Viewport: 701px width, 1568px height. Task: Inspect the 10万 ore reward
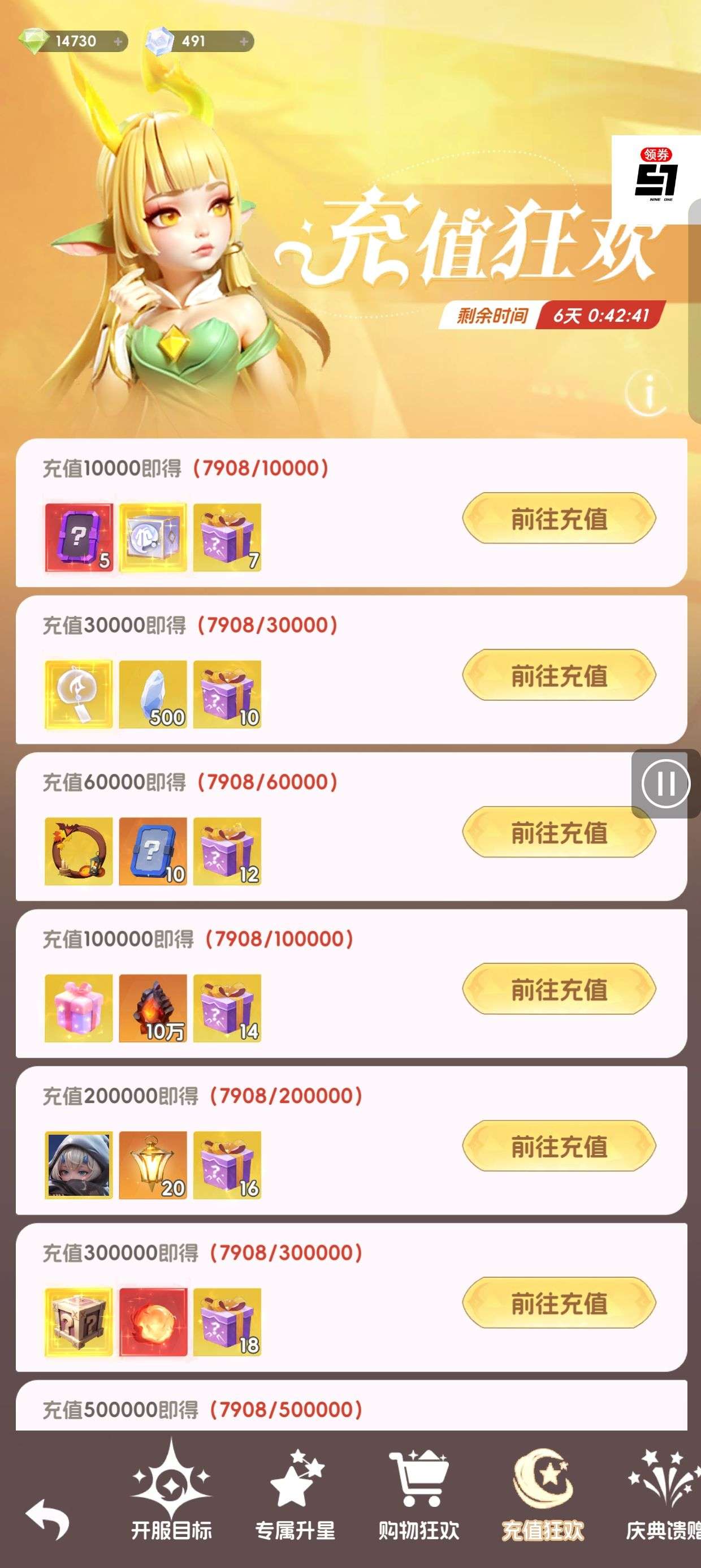pos(153,1008)
